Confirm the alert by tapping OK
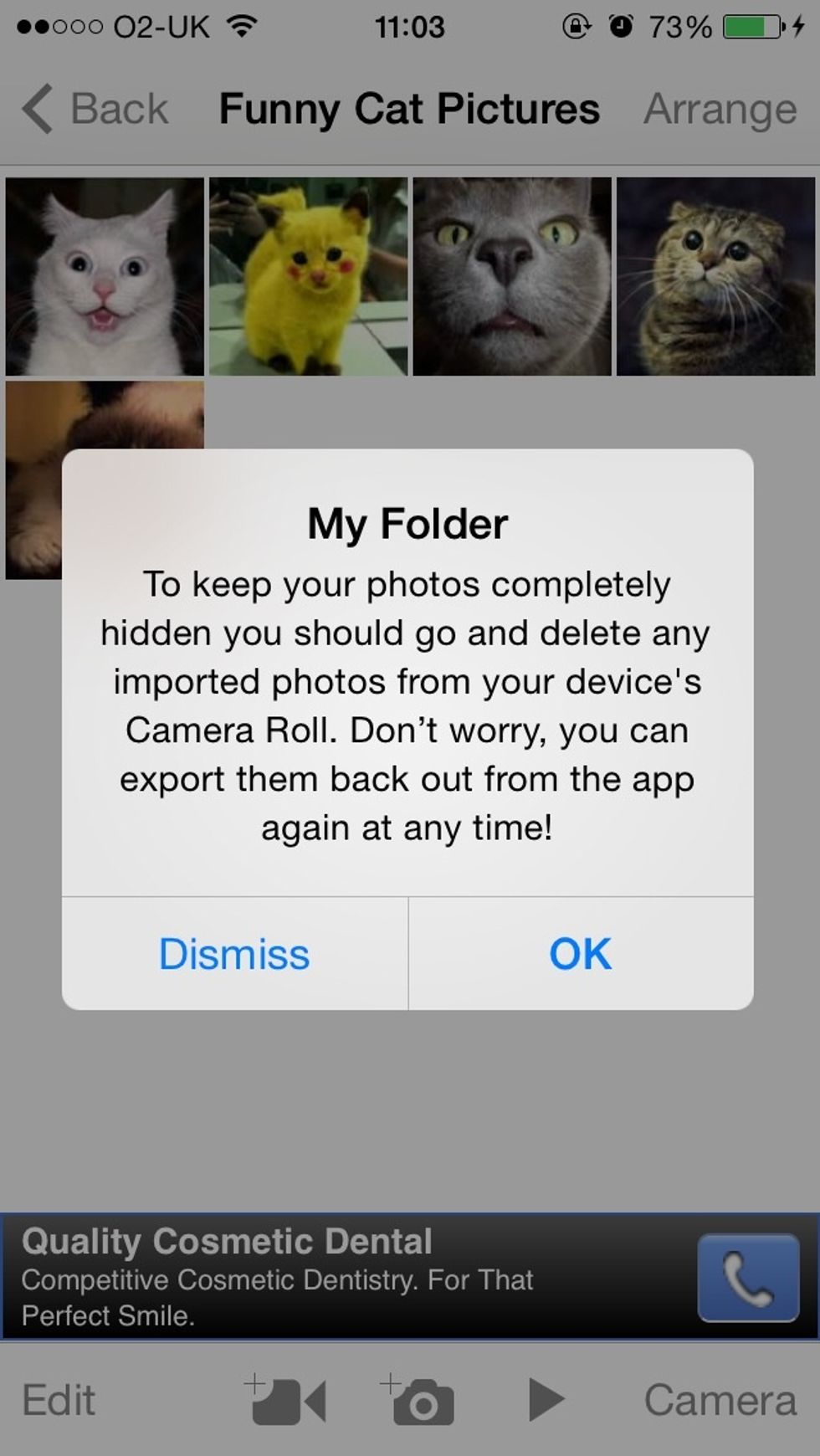This screenshot has width=820, height=1456. coord(579,953)
